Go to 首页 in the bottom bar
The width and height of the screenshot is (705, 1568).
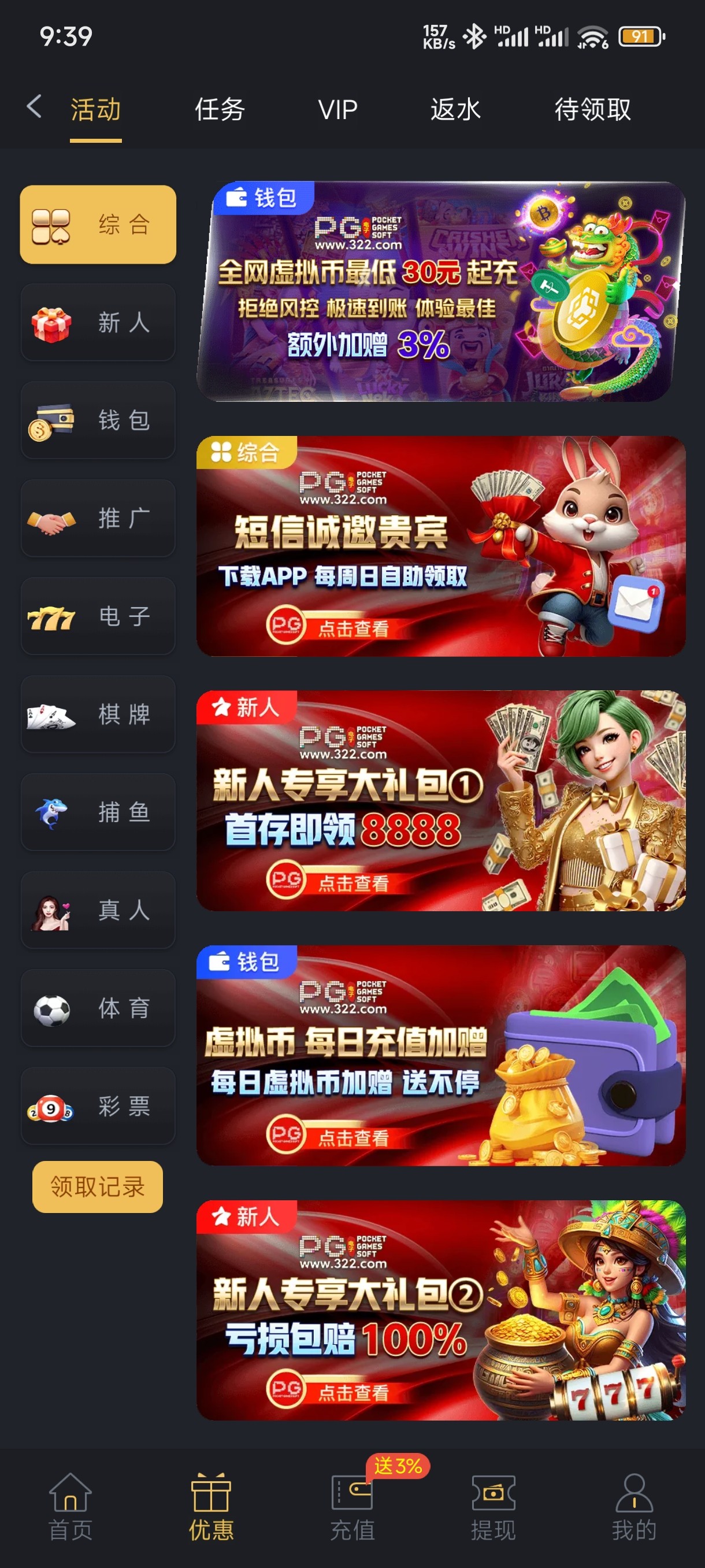pos(70,1506)
